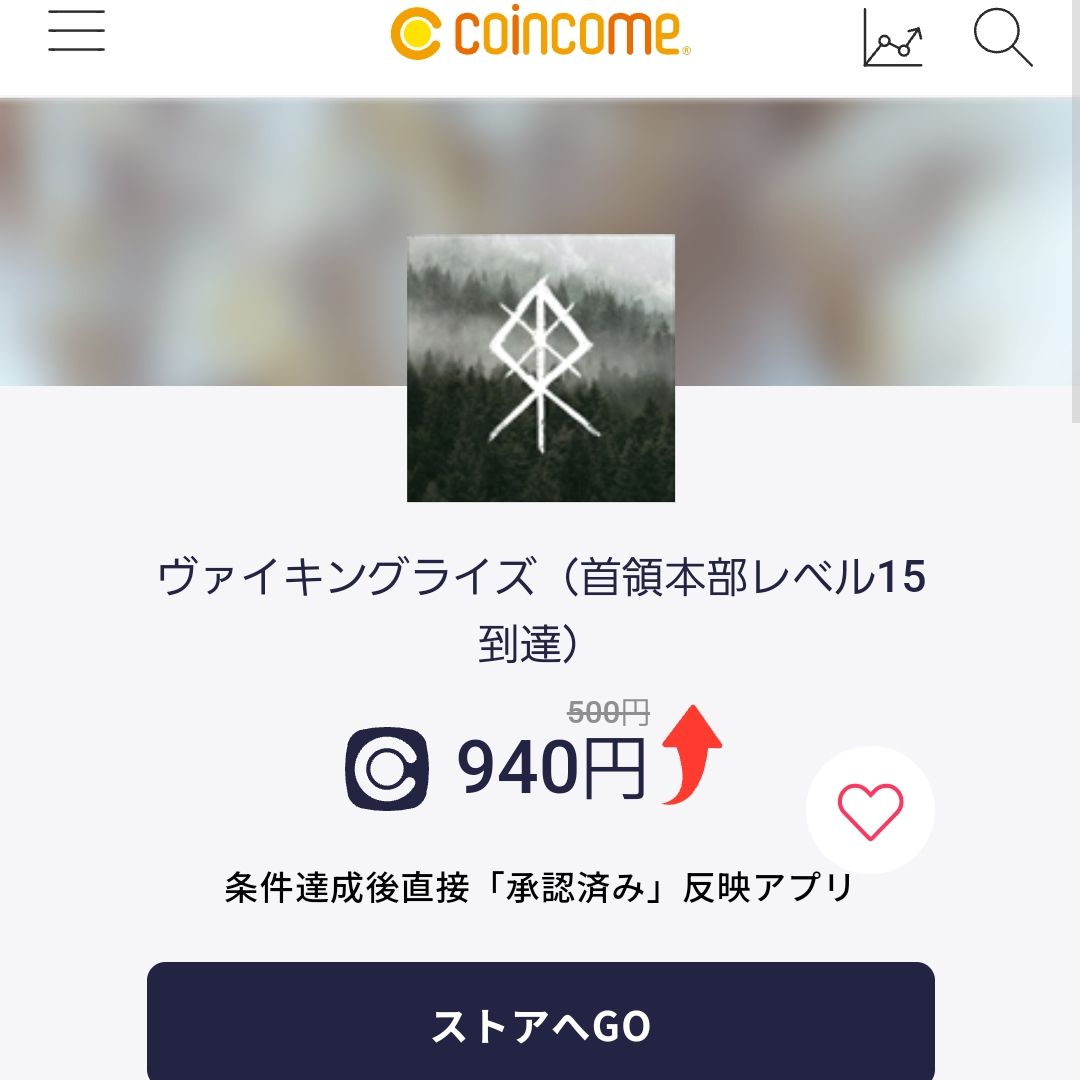
Task: Open search with the magnifier icon
Action: tap(1002, 38)
